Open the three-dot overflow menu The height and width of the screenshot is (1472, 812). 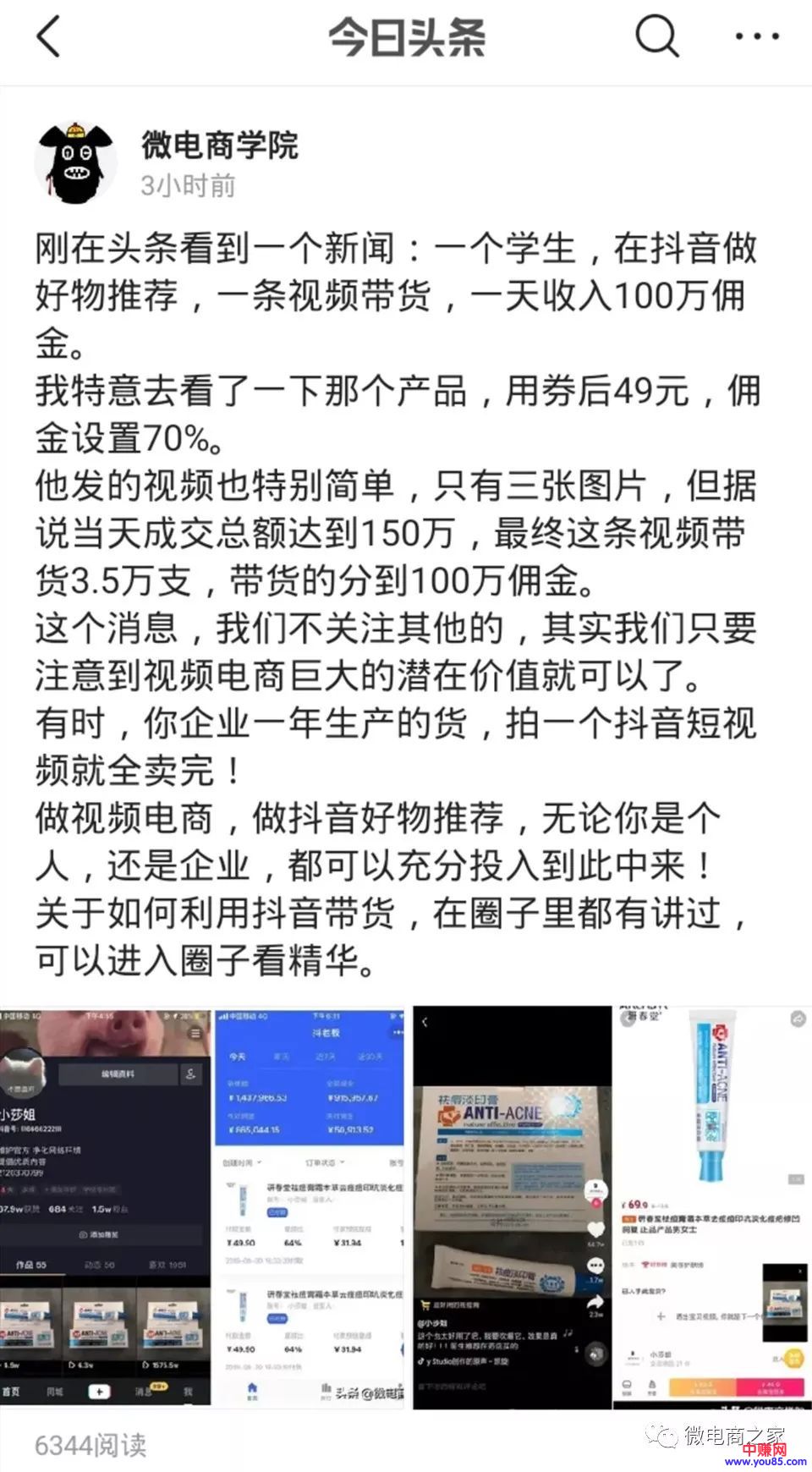(x=756, y=37)
